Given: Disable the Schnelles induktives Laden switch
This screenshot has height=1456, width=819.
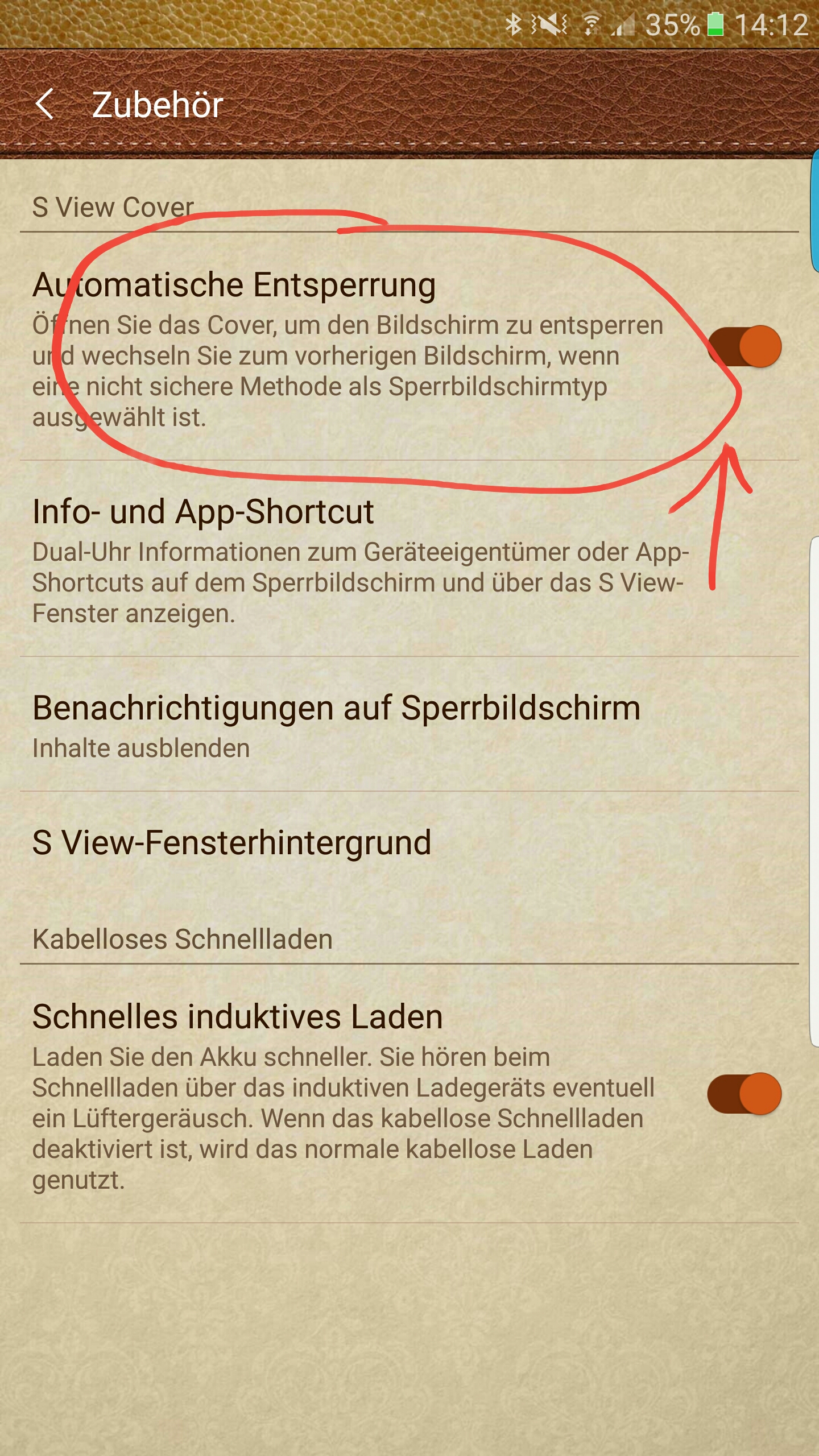Looking at the screenshot, I should click(x=744, y=1094).
